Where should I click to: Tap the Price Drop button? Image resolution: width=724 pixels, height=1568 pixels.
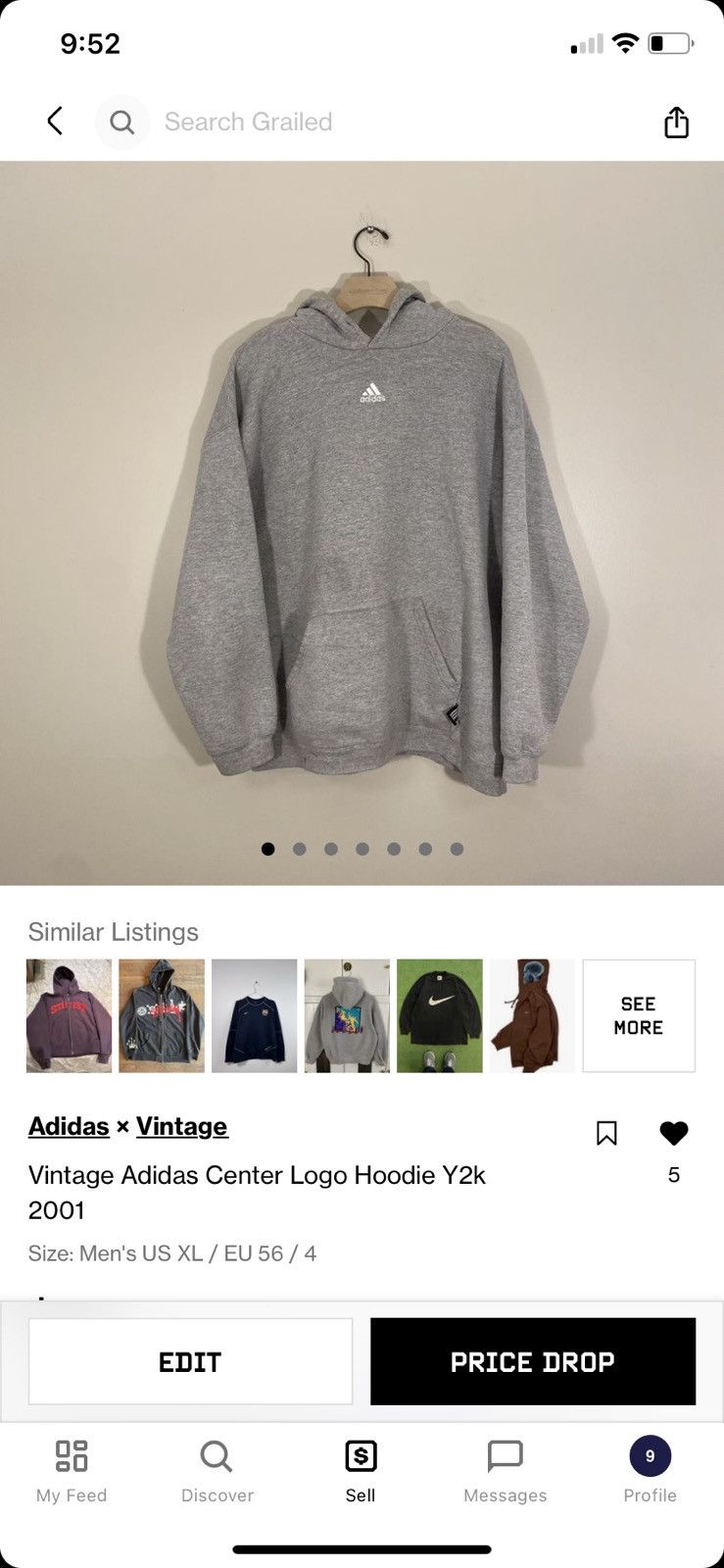(x=533, y=1361)
